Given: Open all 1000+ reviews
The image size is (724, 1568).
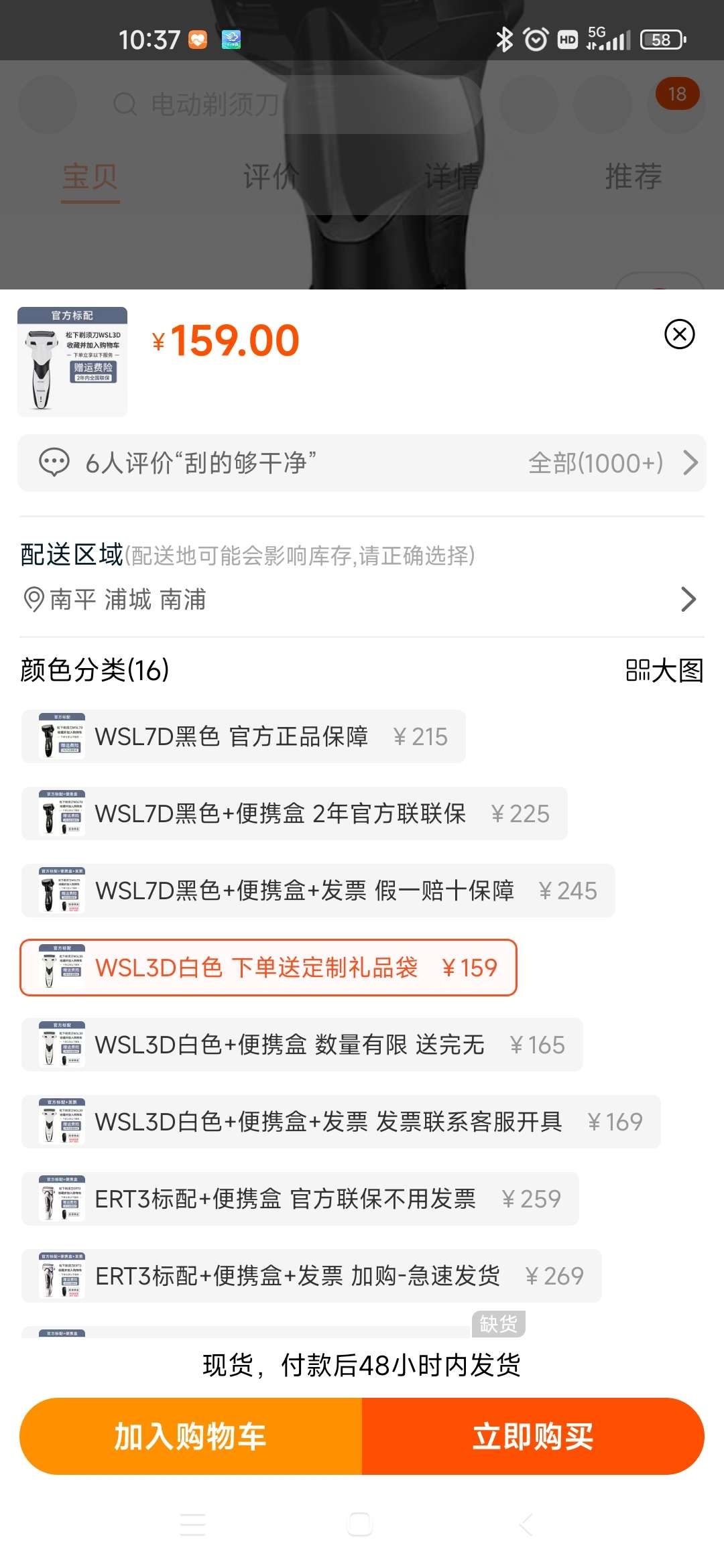Looking at the screenshot, I should (611, 463).
